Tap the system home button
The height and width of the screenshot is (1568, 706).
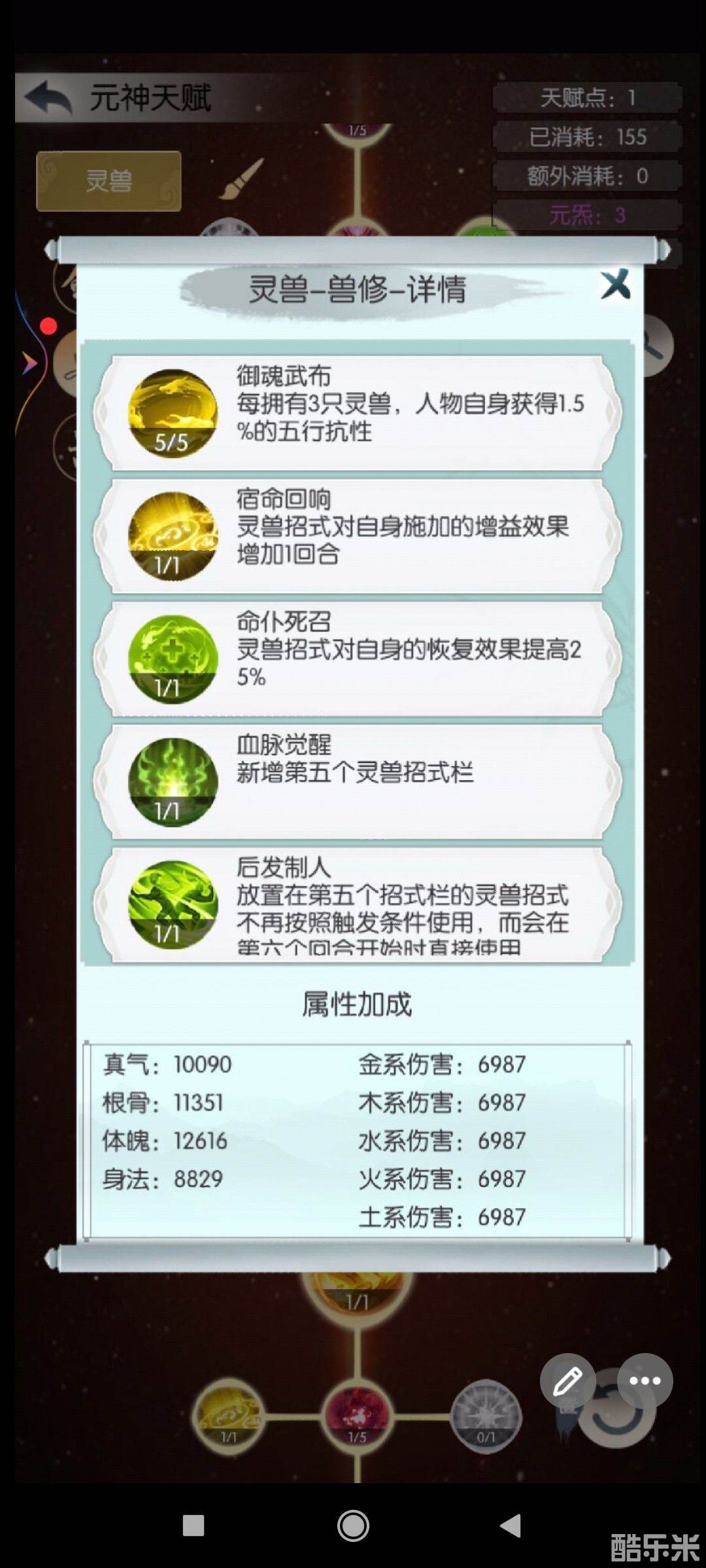point(353,1526)
